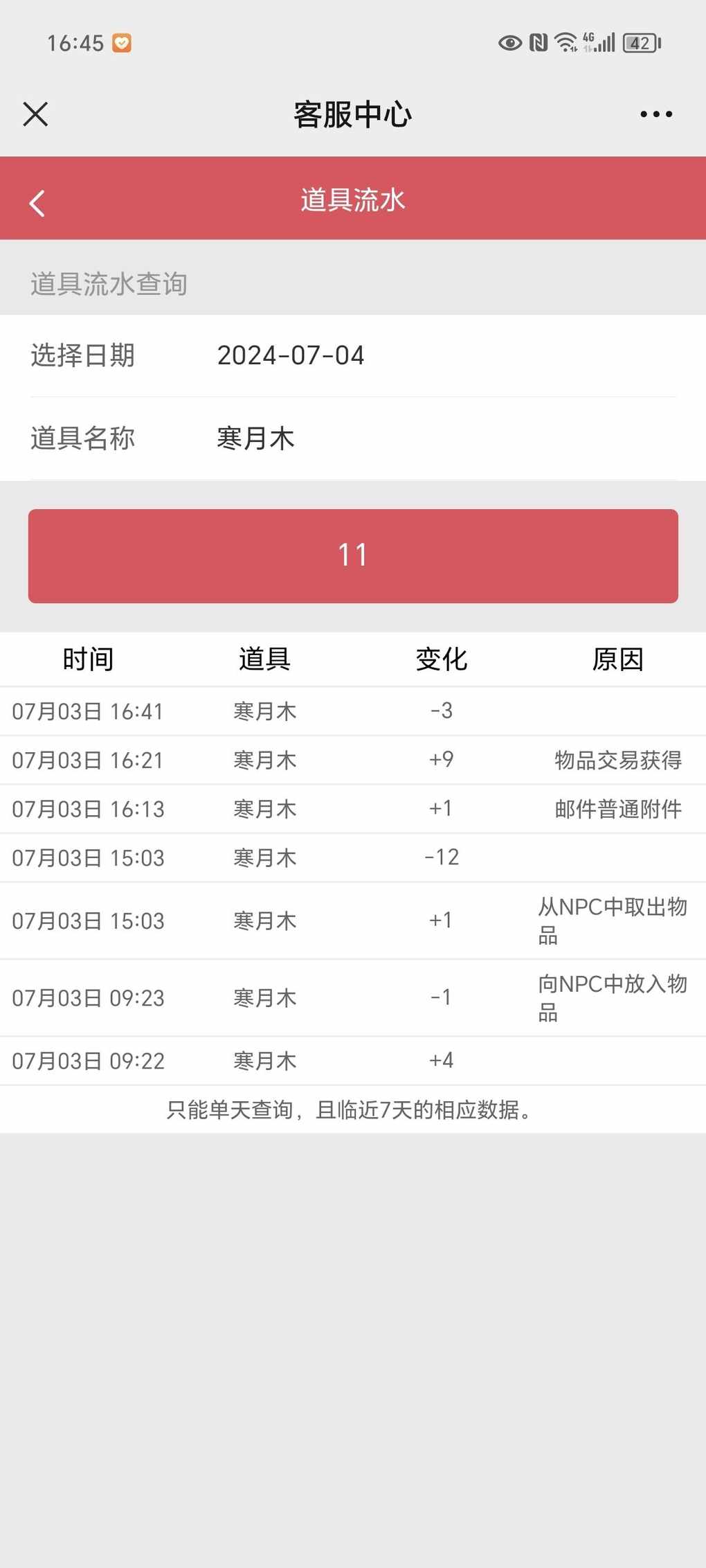Change the selected date 2024-07-04

click(353, 356)
